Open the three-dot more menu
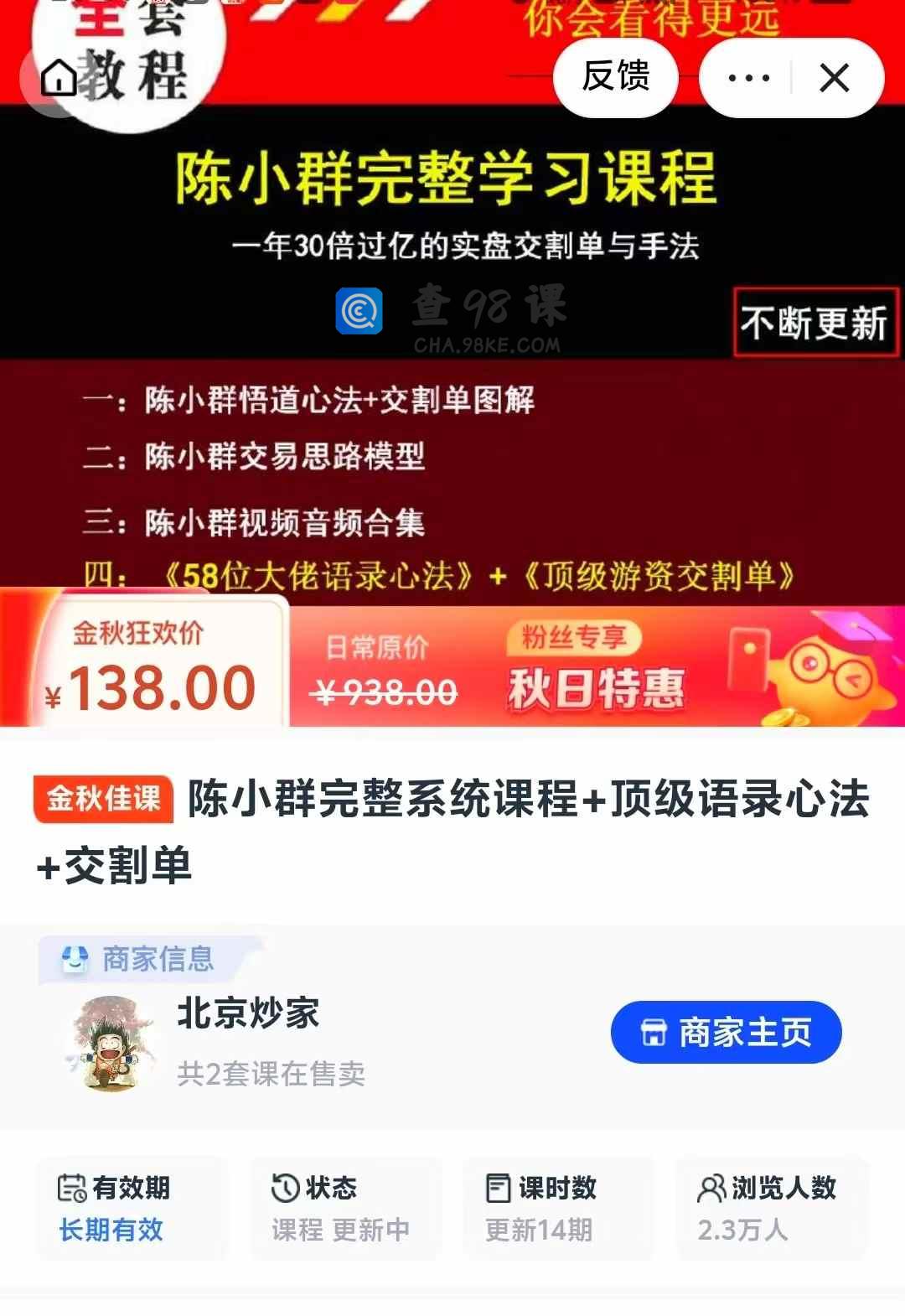The height and width of the screenshot is (1316, 905). (x=748, y=78)
